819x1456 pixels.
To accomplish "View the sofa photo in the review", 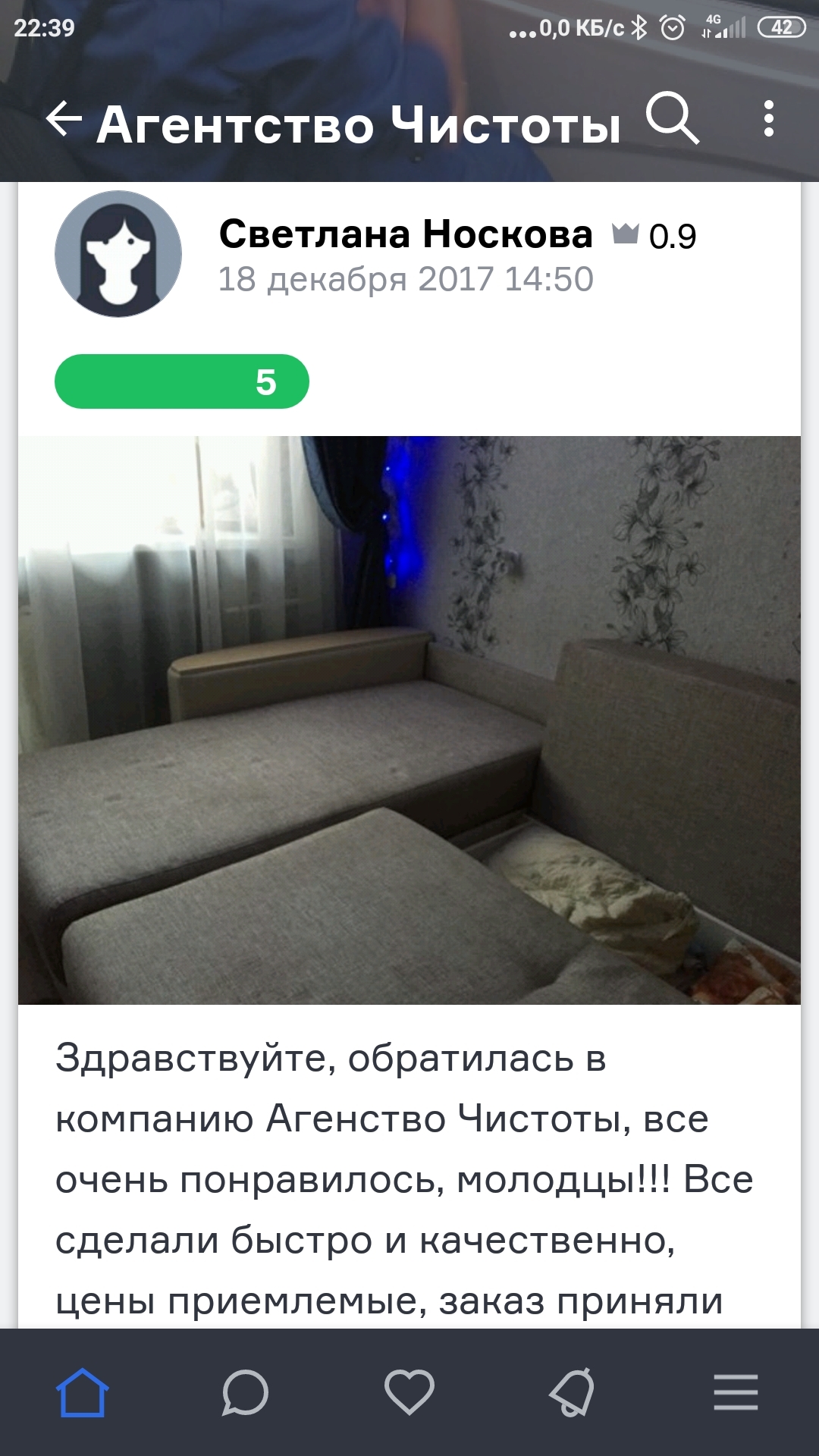I will (409, 720).
